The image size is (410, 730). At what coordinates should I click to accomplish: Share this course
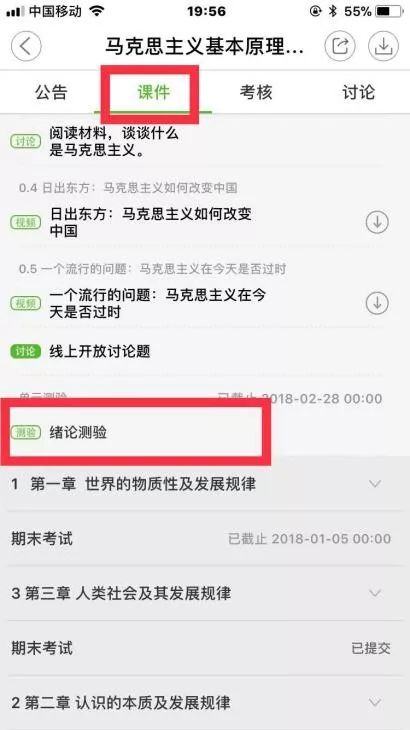coord(340,46)
